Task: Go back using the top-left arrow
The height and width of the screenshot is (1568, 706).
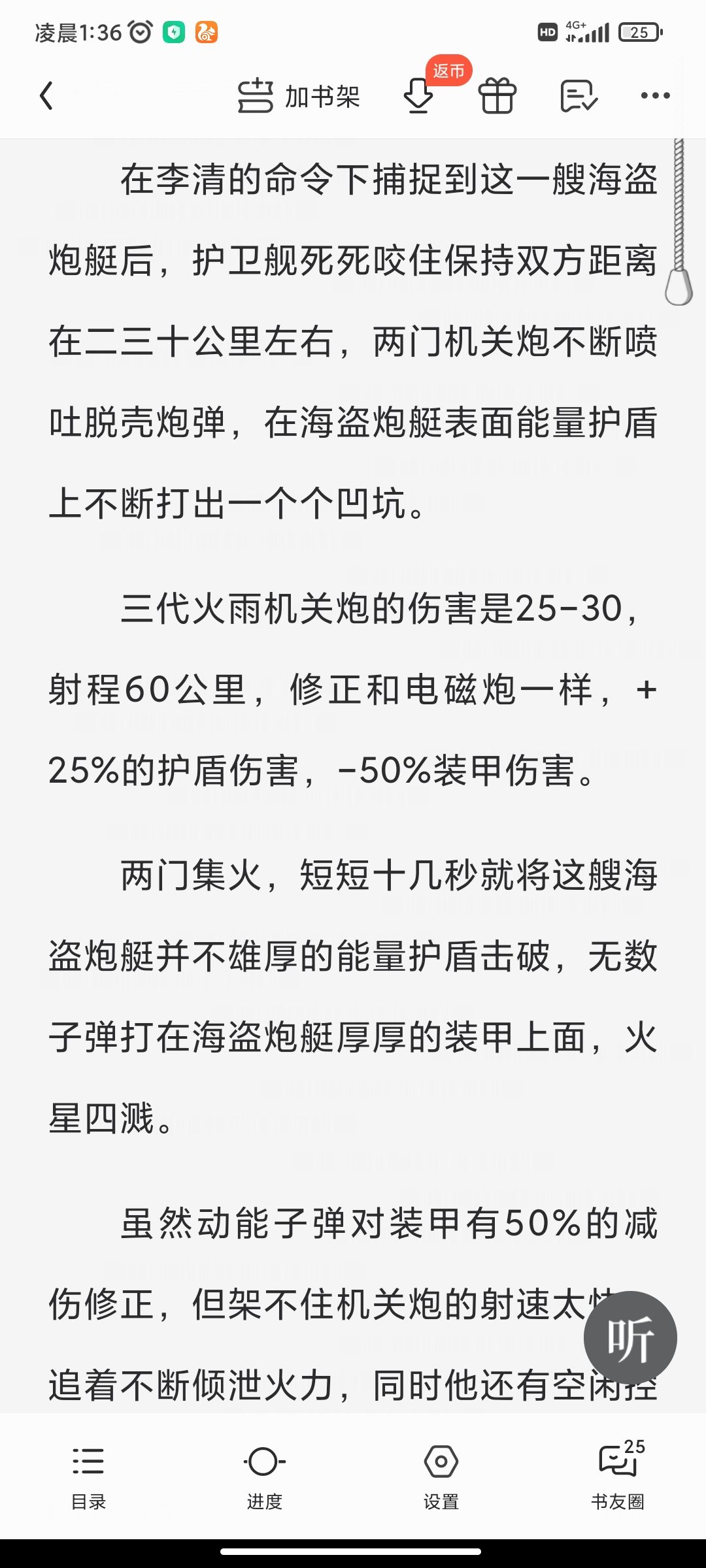Action: 46,96
